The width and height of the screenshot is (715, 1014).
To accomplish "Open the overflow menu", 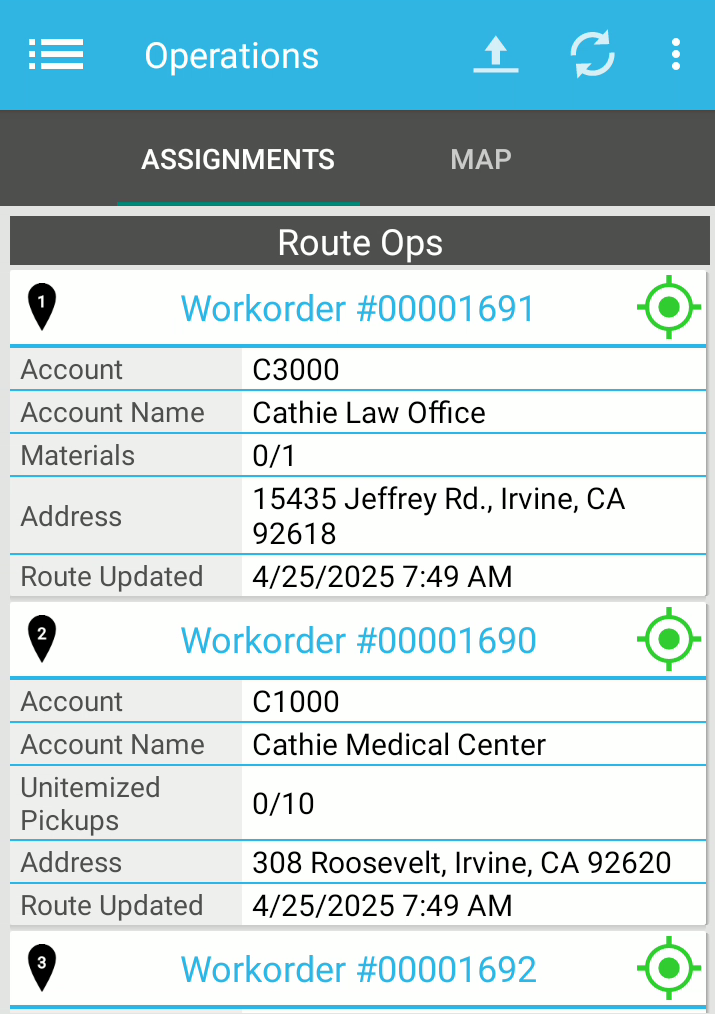I will (x=677, y=55).
